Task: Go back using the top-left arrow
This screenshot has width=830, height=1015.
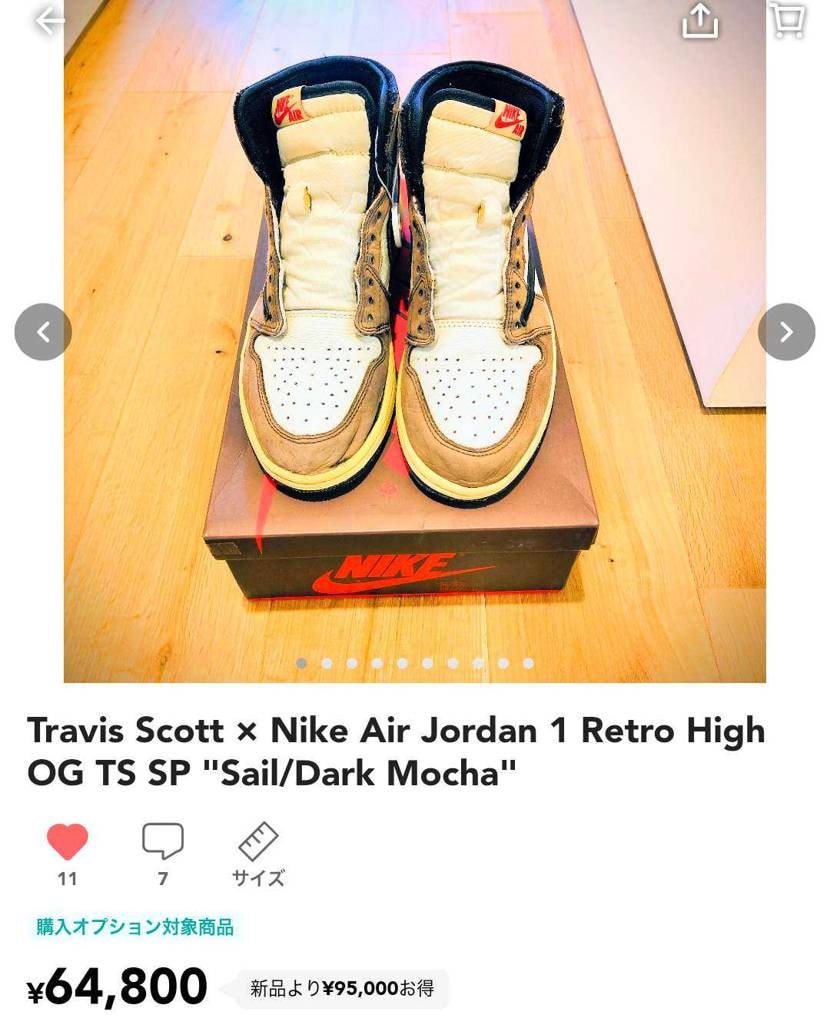Action: pyautogui.click(x=47, y=20)
